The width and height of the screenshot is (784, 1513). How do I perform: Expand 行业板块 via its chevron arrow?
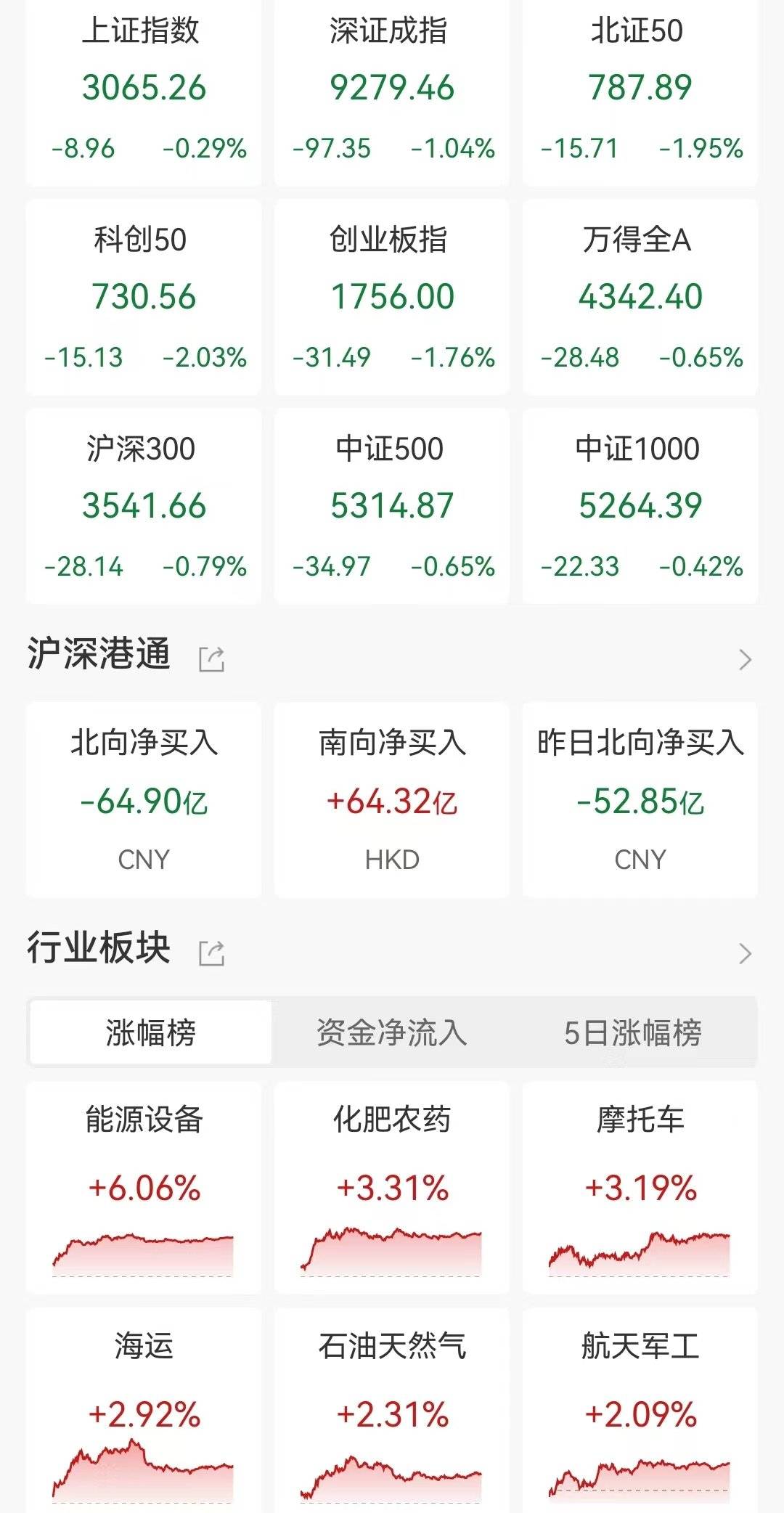tap(745, 953)
